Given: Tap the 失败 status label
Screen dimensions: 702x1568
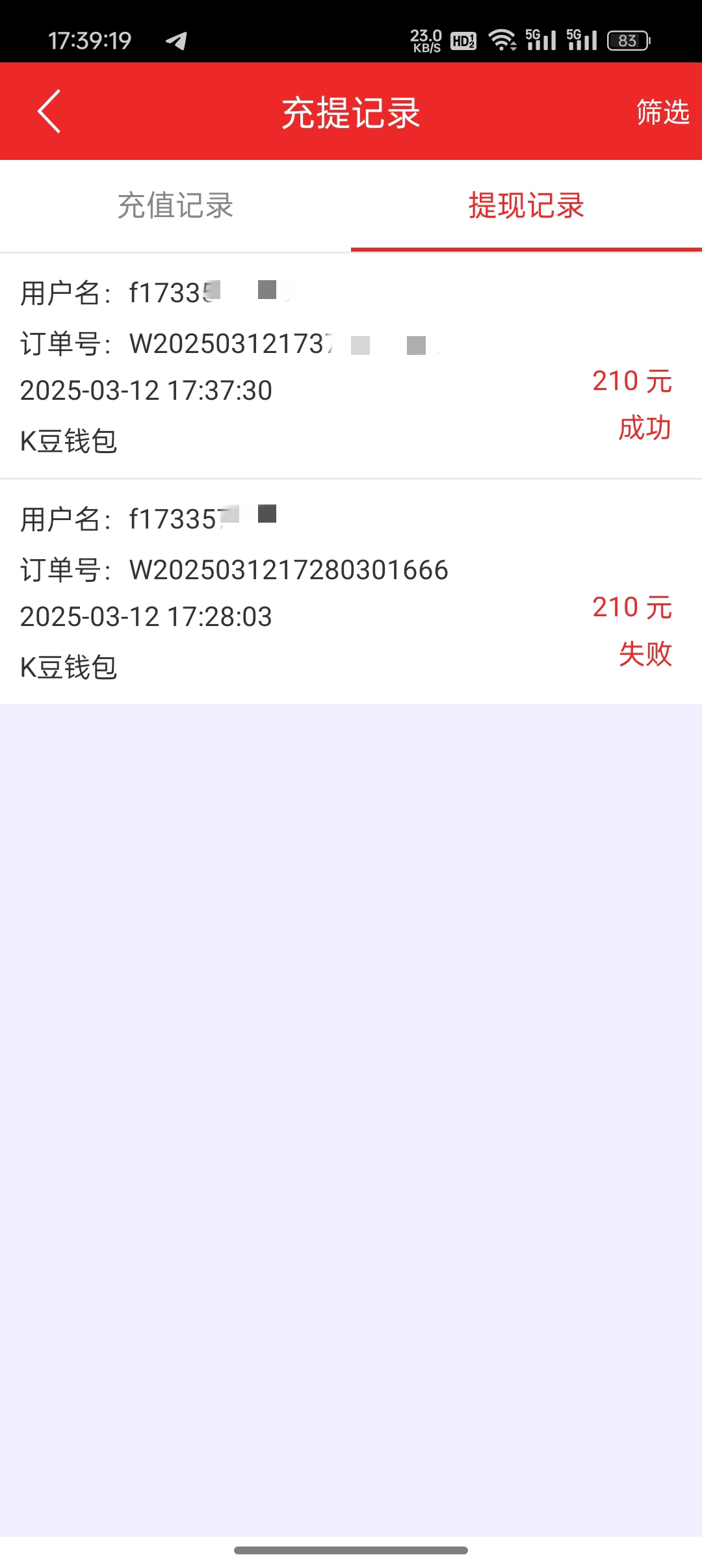Looking at the screenshot, I should tap(644, 654).
